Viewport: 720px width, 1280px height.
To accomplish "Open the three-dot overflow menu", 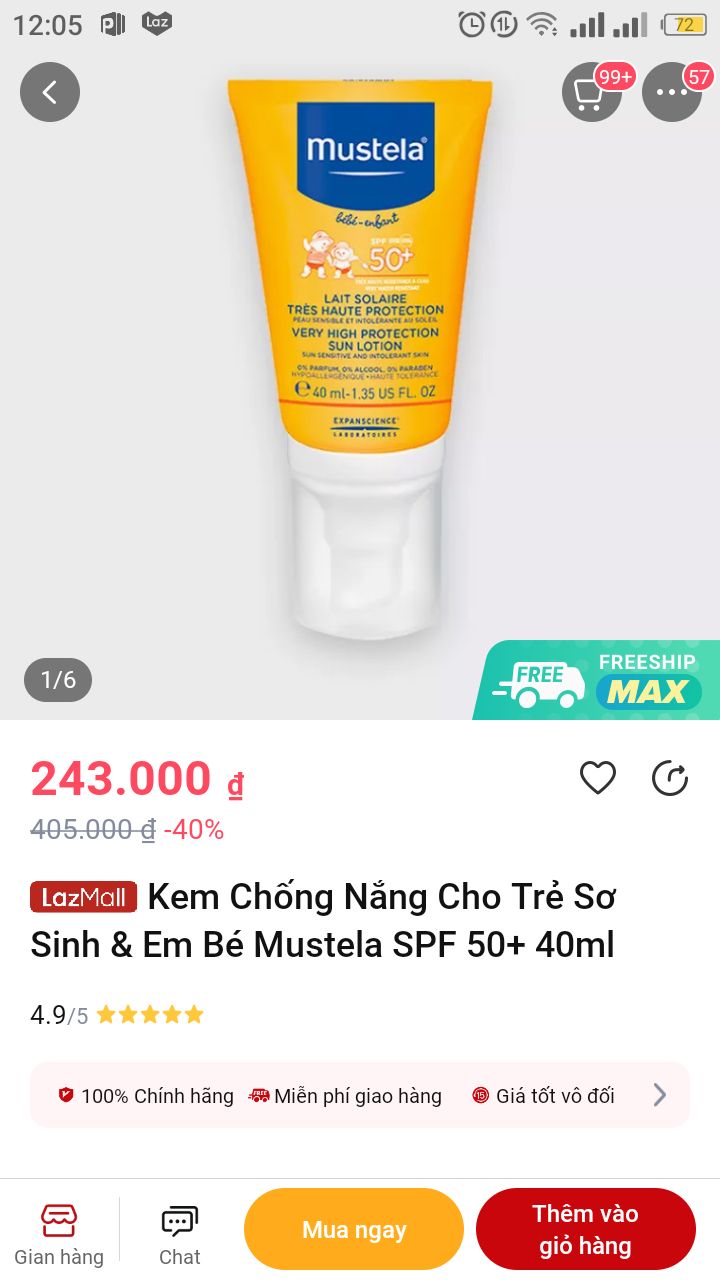I will tap(672, 92).
